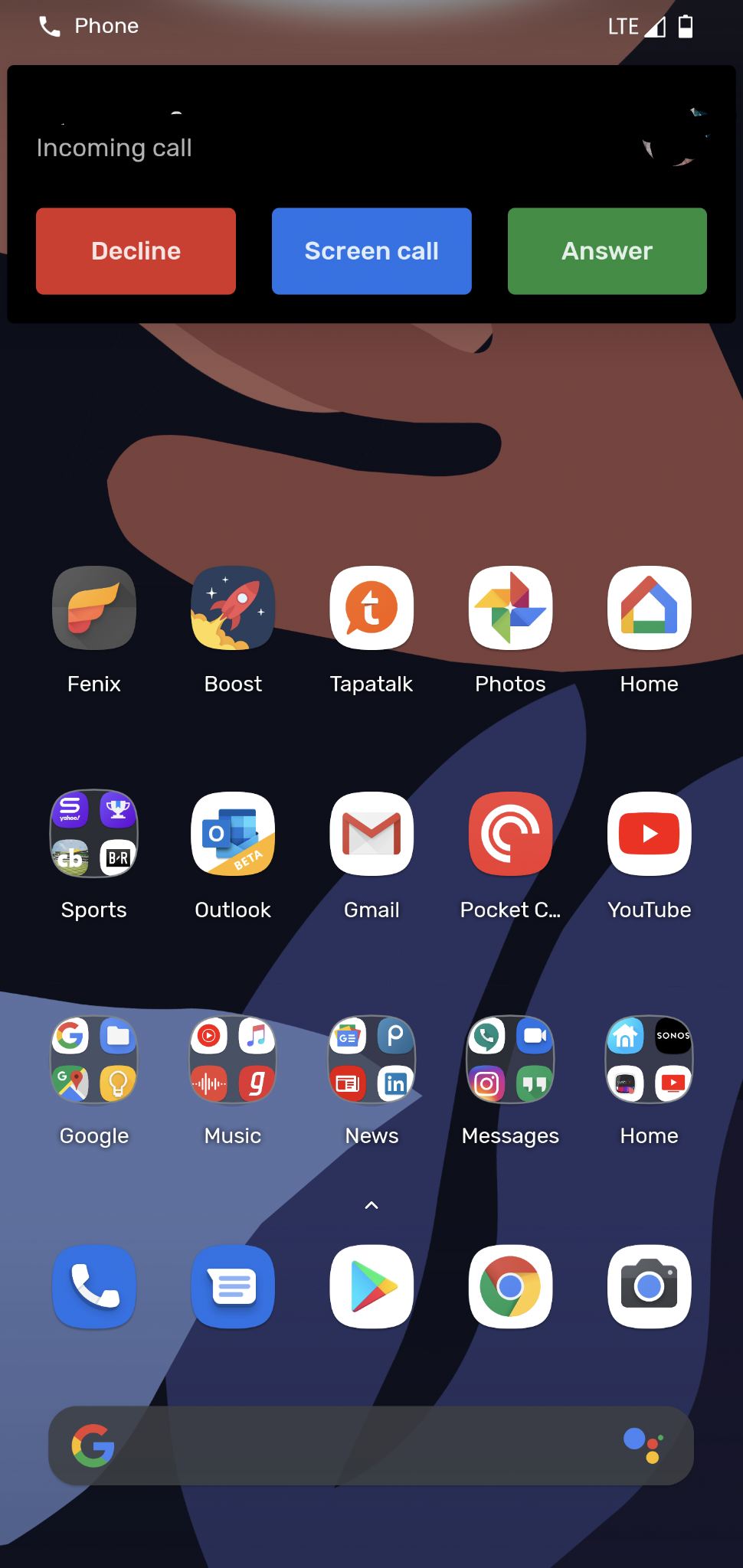The height and width of the screenshot is (1568, 743).
Task: Open Google Photos
Action: [510, 609]
